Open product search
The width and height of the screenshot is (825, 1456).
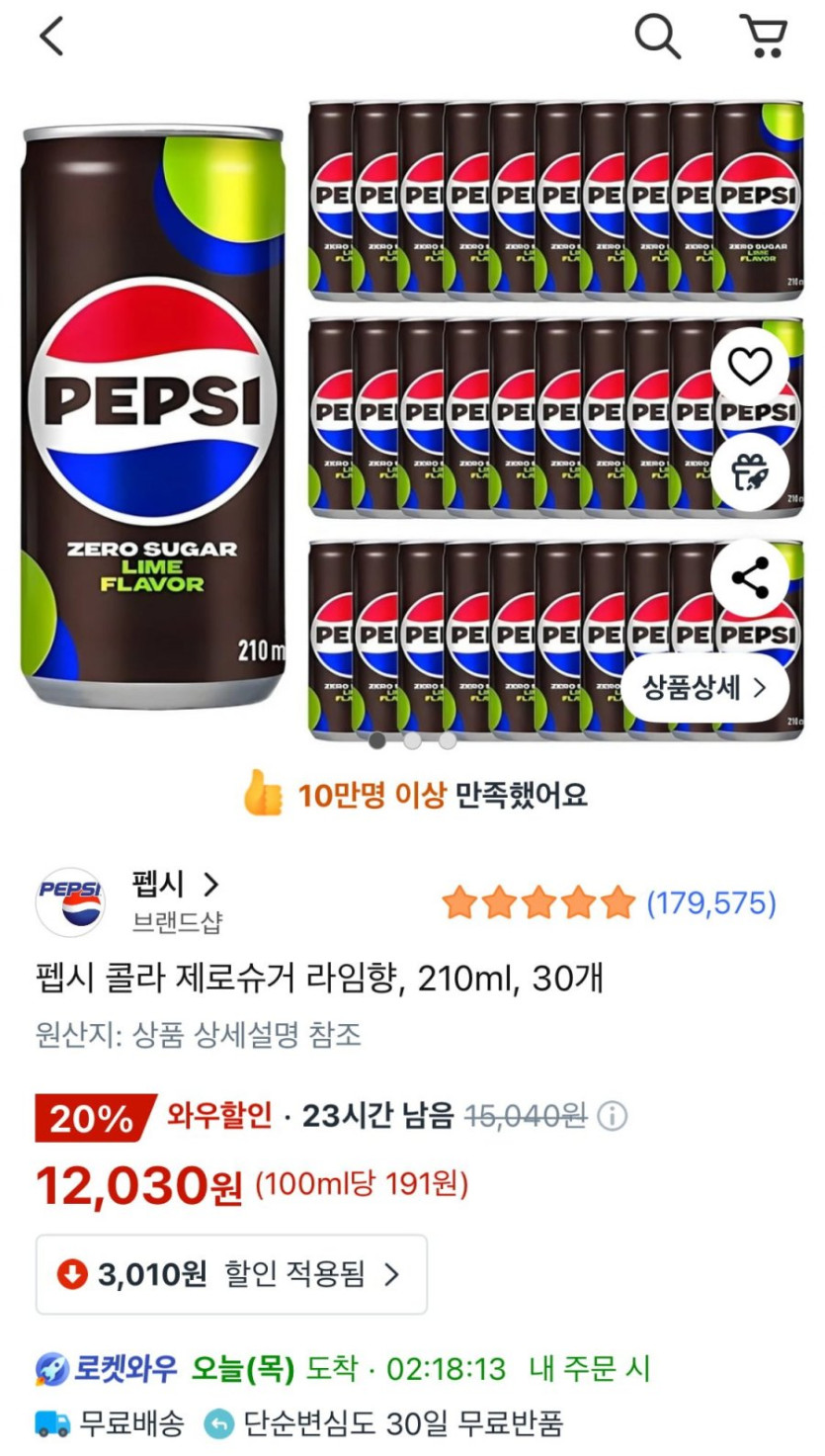pyautogui.click(x=657, y=38)
